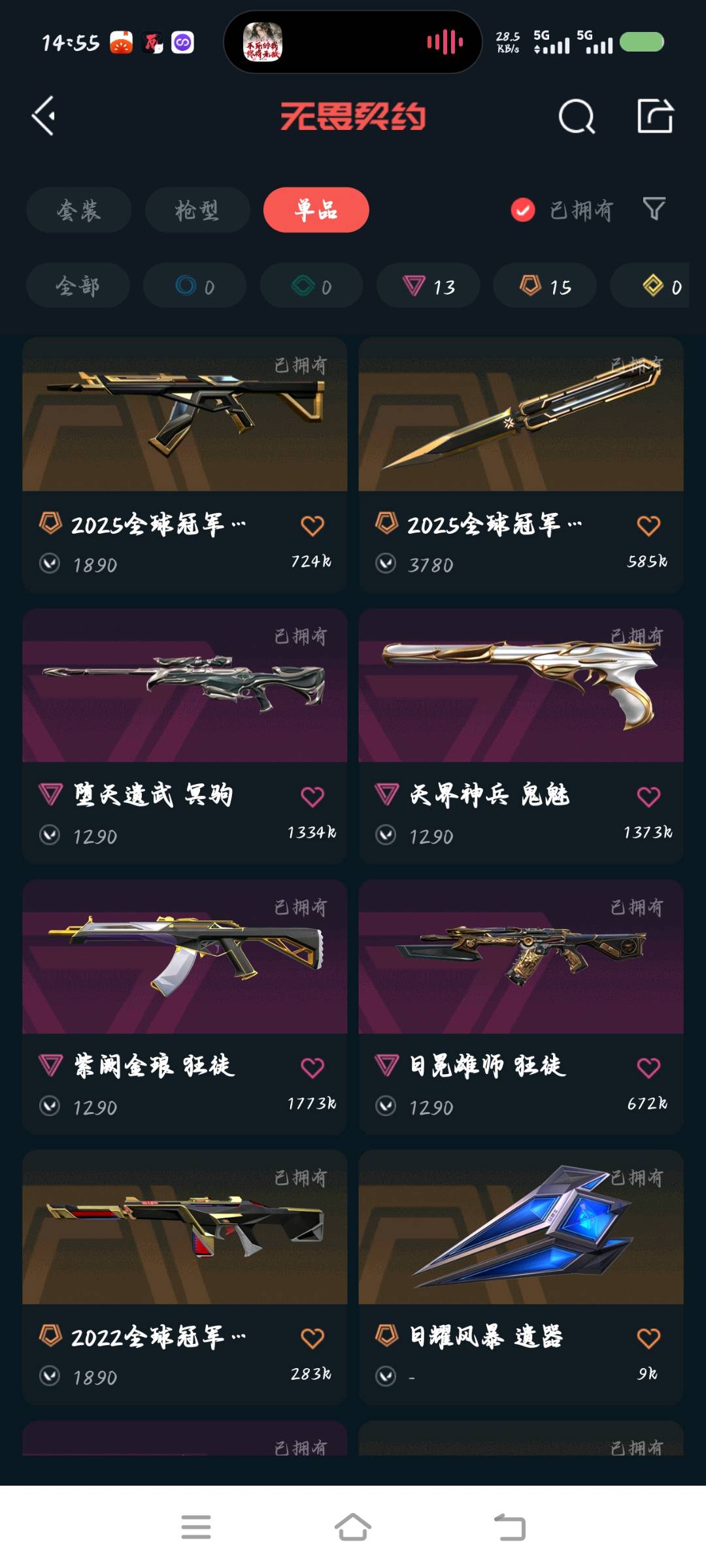The height and width of the screenshot is (1568, 706).
Task: Switch to the 枪型 tab
Action: [197, 210]
